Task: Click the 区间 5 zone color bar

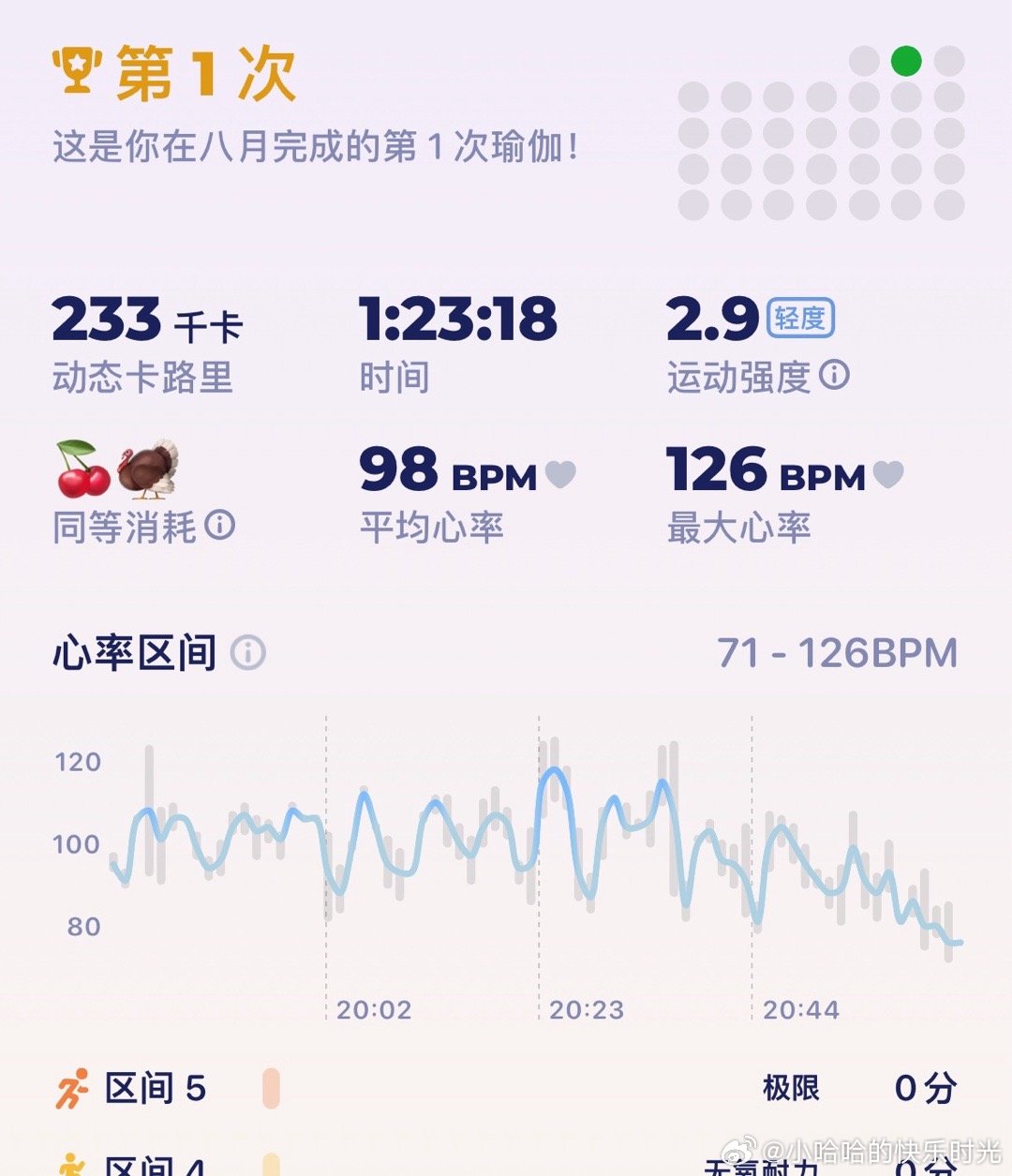Action: pyautogui.click(x=271, y=1087)
